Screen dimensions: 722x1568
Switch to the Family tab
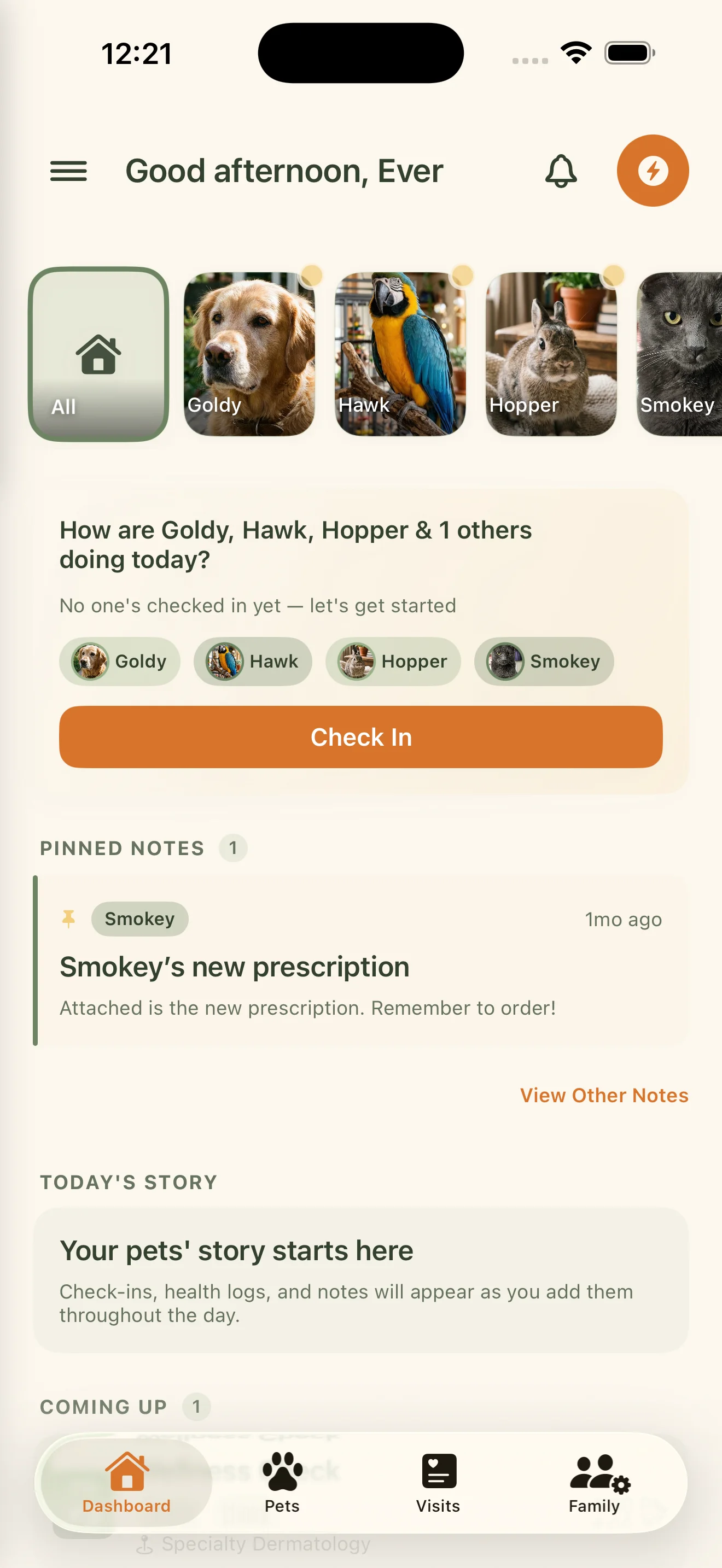(595, 1482)
